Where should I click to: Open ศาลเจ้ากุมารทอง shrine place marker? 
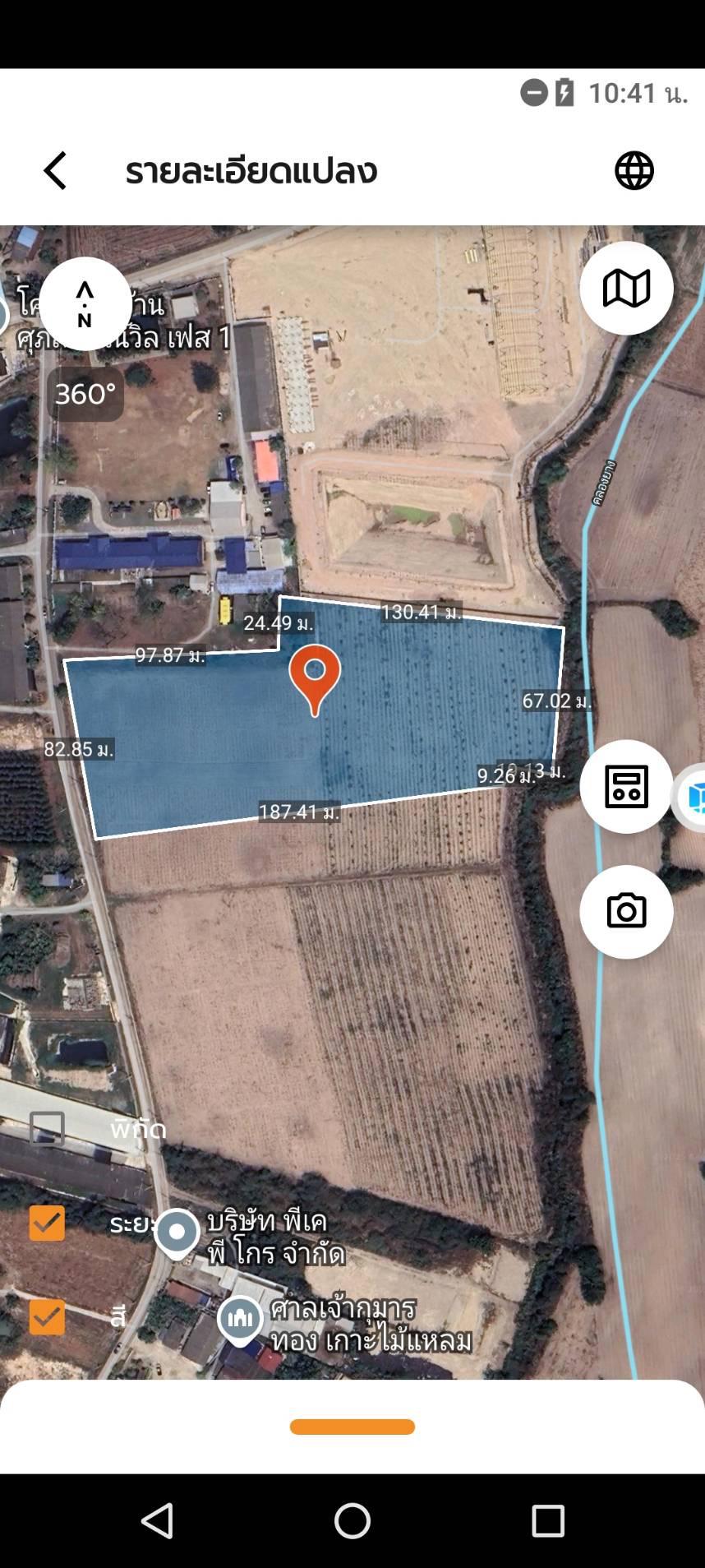240,1321
